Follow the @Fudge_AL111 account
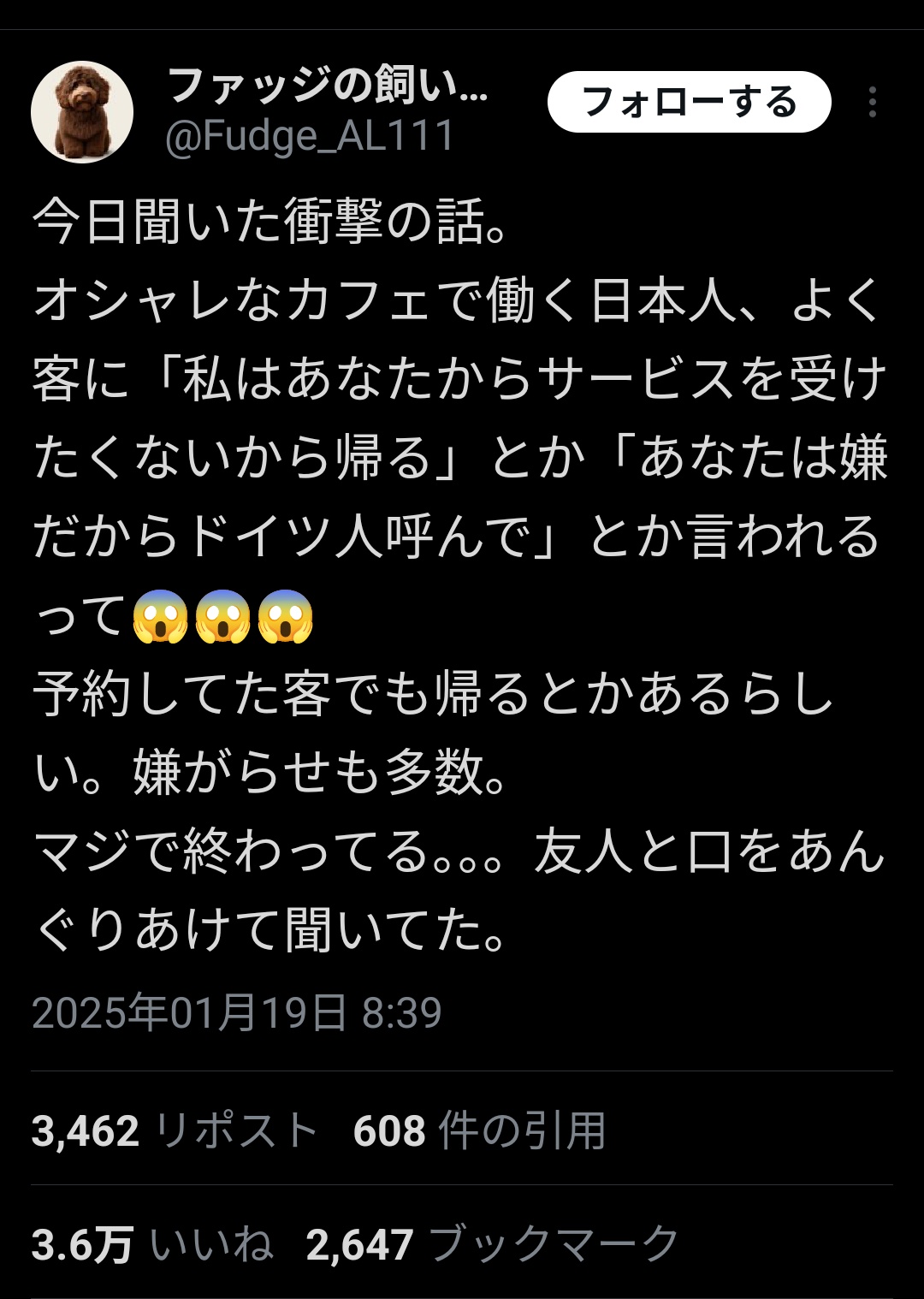This screenshot has height=1299, width=924. 689,103
